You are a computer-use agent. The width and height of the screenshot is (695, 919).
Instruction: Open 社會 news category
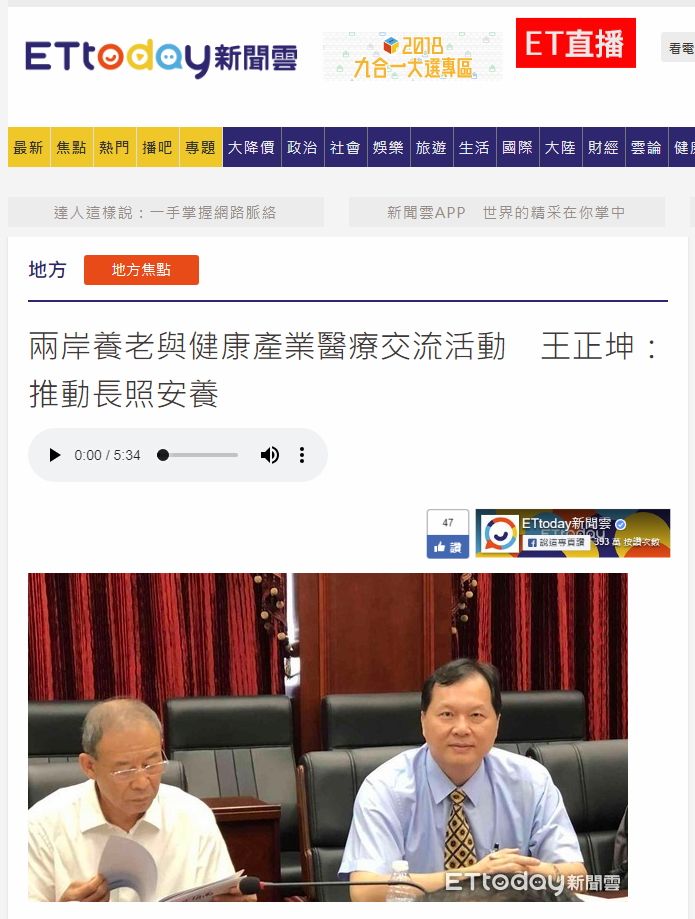pos(345,147)
